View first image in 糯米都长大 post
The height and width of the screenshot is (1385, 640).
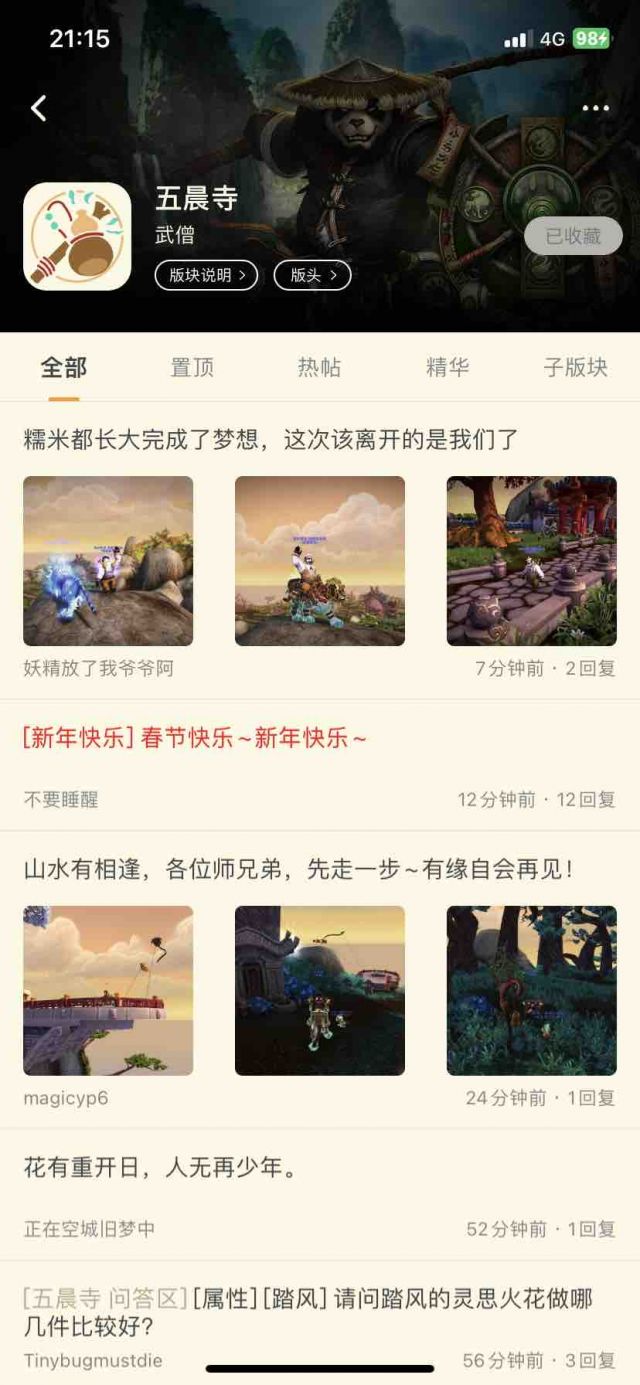coord(108,561)
